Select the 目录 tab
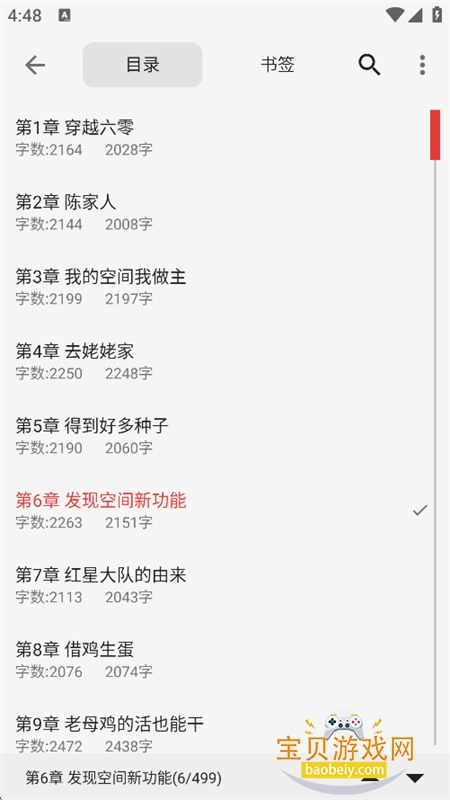This screenshot has width=450, height=800. pyautogui.click(x=142, y=65)
